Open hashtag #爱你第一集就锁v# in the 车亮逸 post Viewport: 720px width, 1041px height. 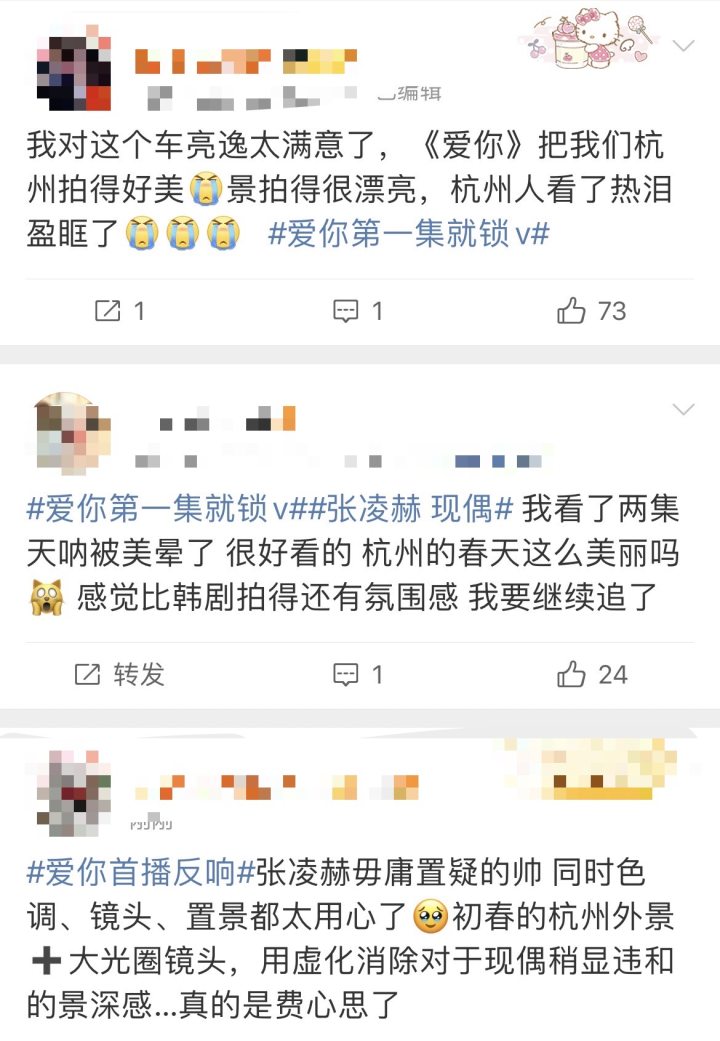[x=410, y=234]
